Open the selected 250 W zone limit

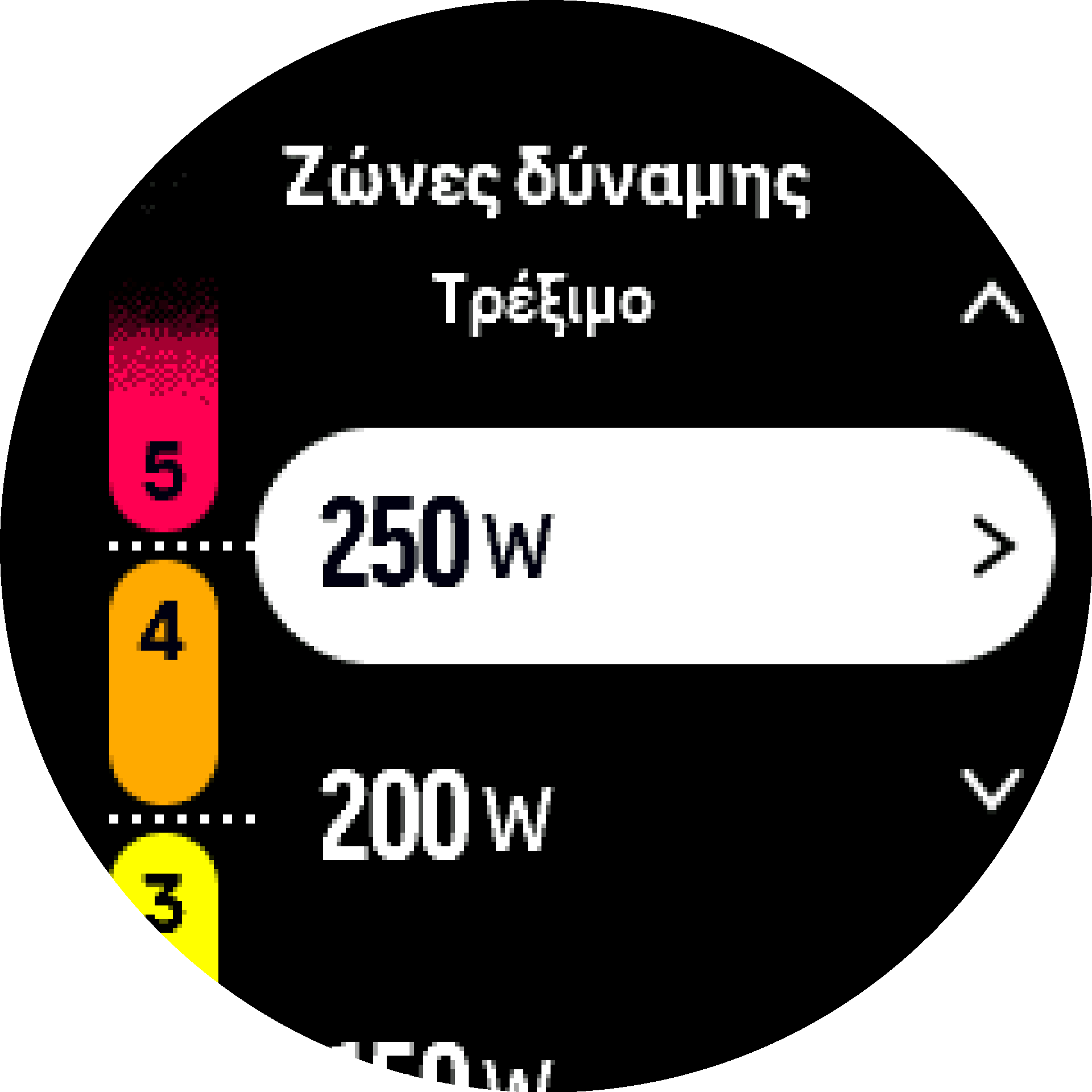[654, 546]
